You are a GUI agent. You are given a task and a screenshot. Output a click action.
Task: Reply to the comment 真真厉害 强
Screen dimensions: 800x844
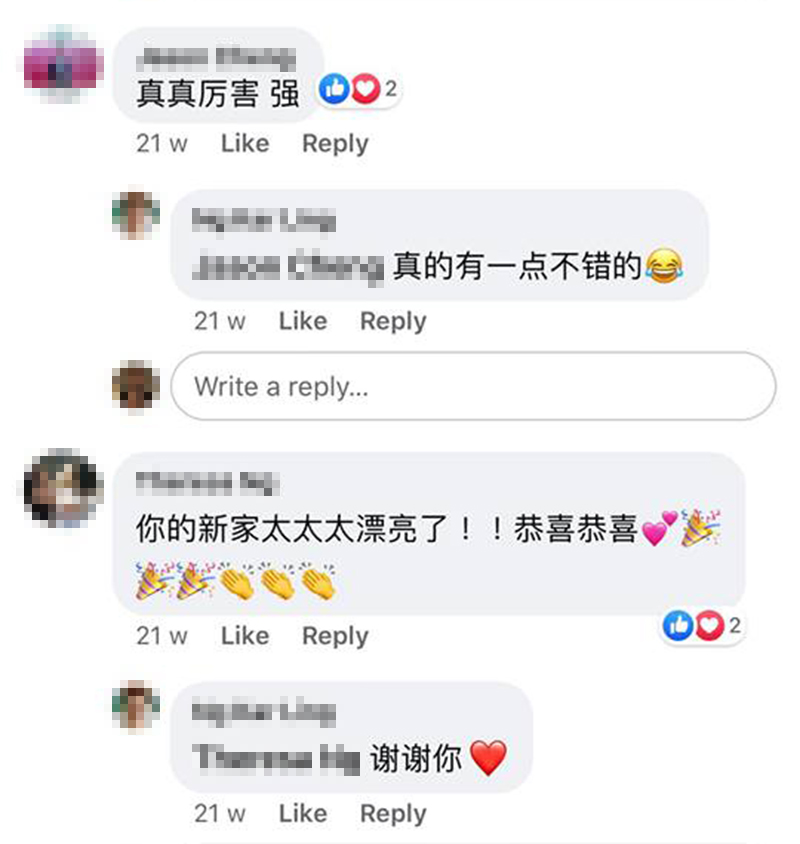(x=335, y=143)
